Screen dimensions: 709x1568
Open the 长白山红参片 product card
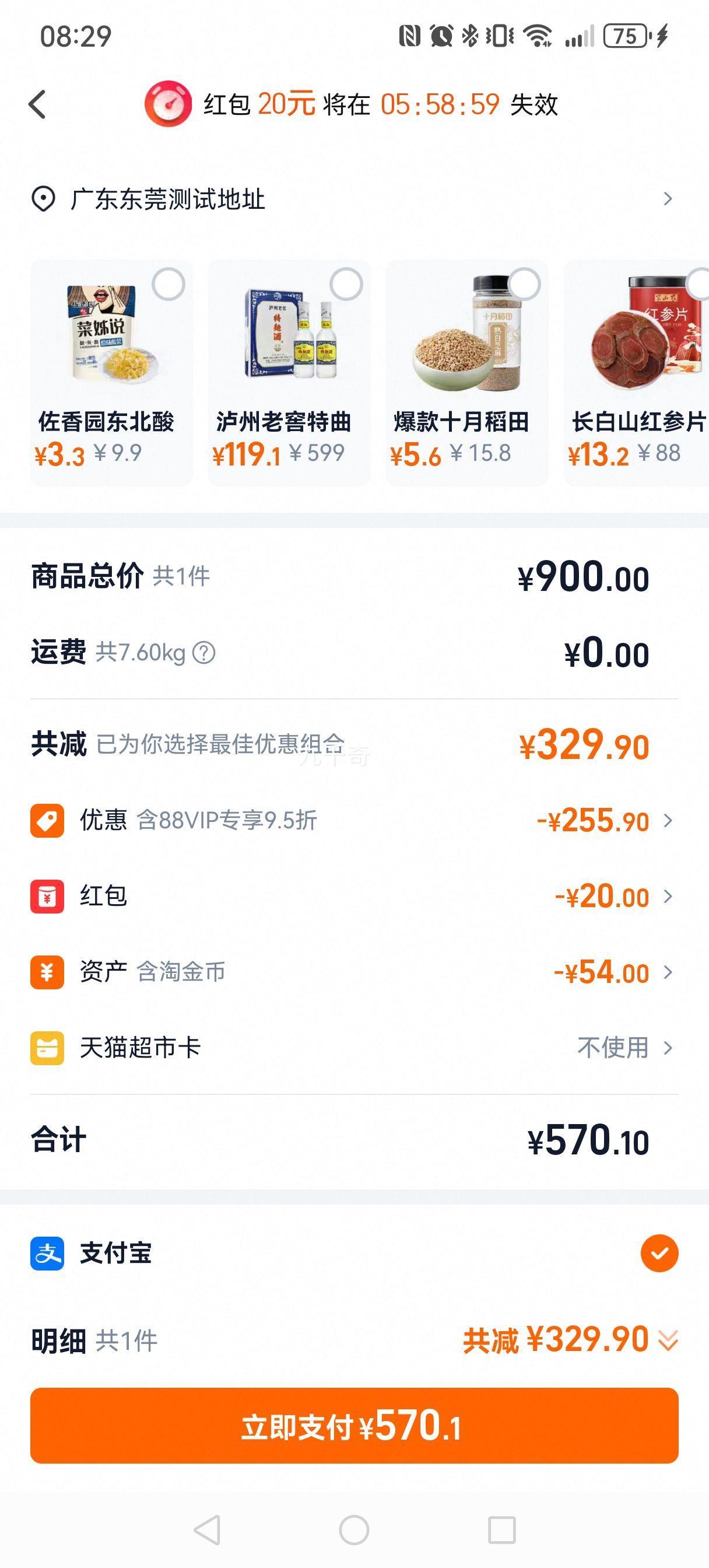[636, 372]
